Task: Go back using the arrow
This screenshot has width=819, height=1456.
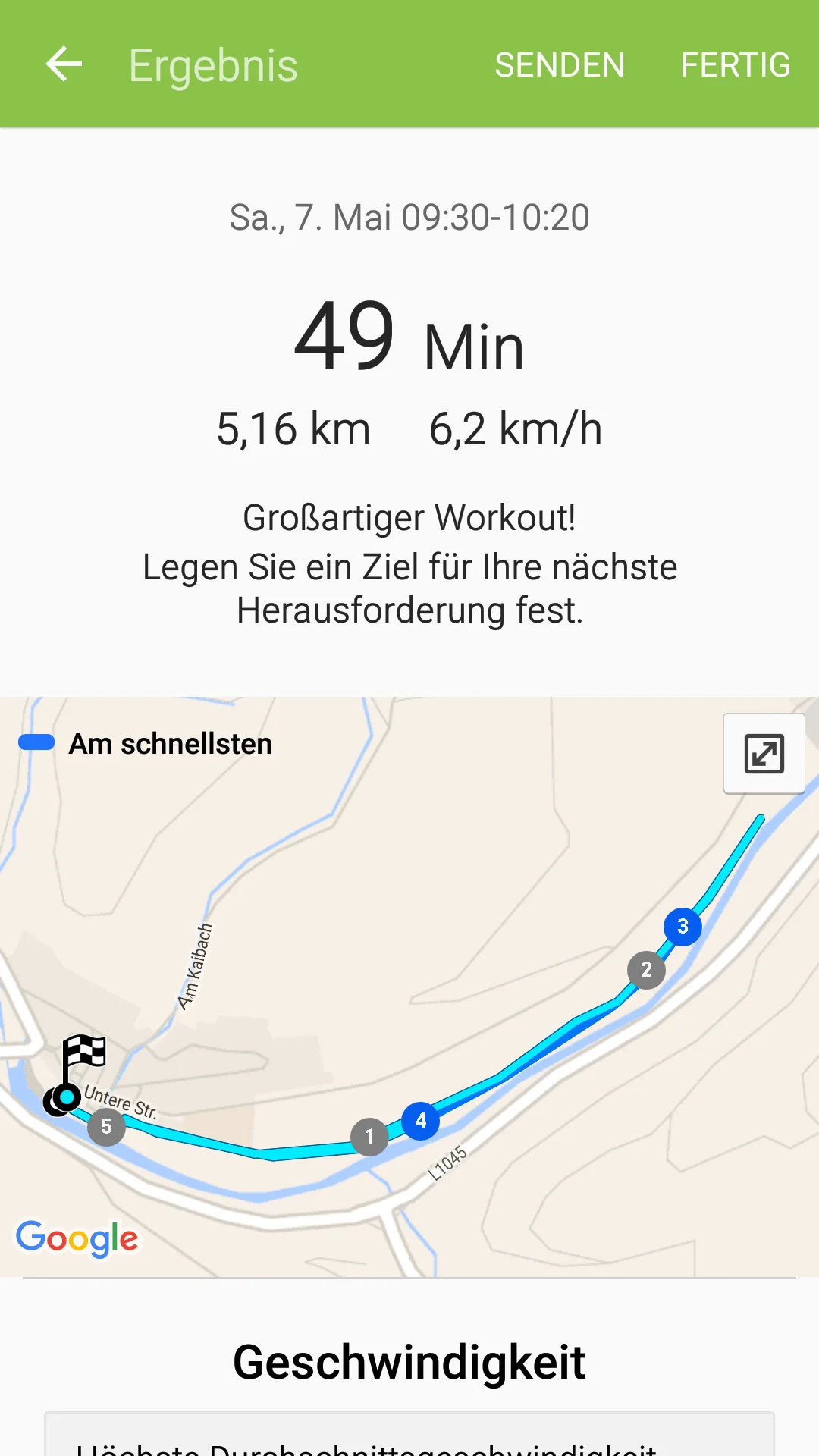Action: [64, 64]
